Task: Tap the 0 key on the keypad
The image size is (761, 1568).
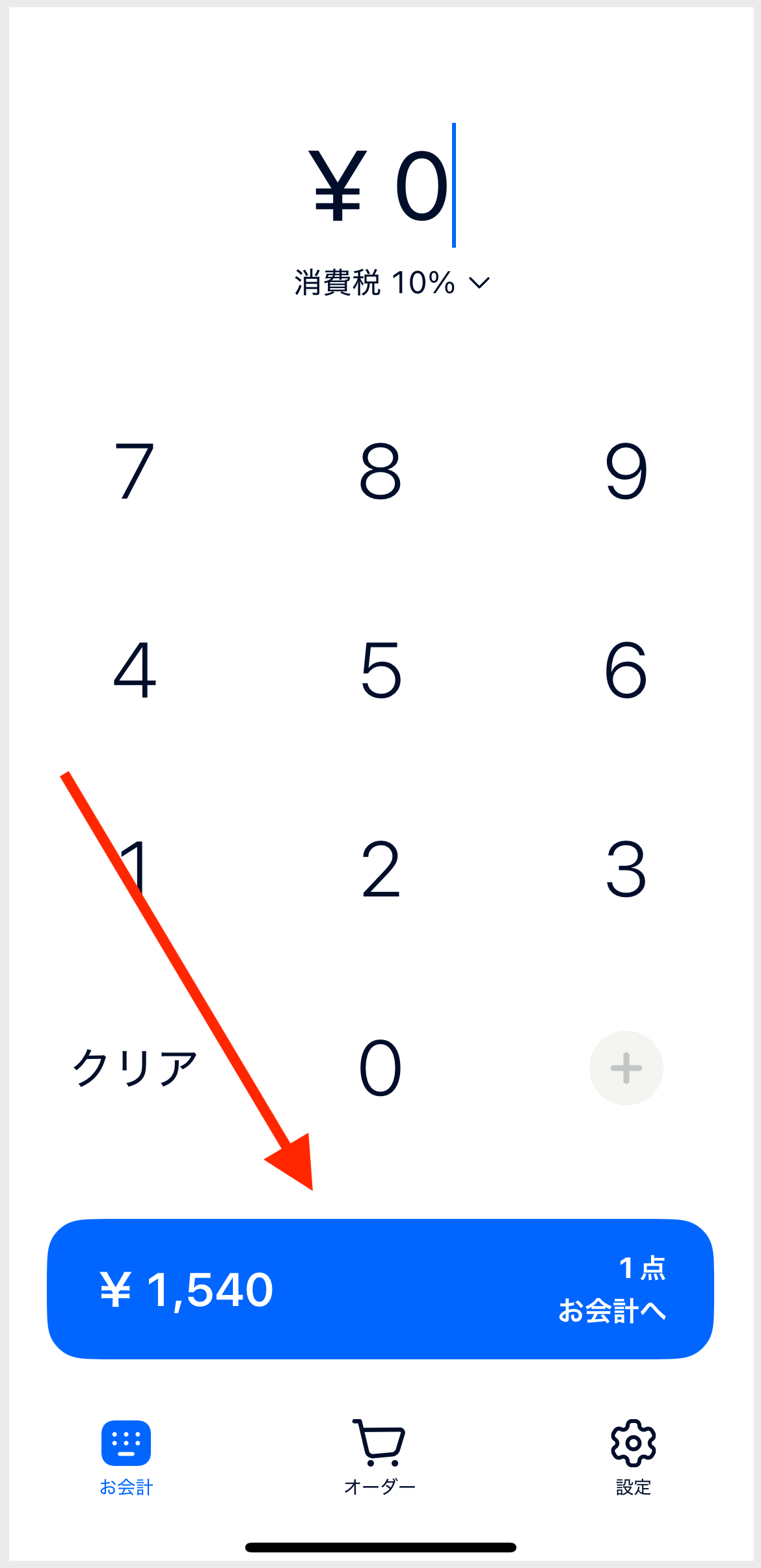Action: (380, 1068)
